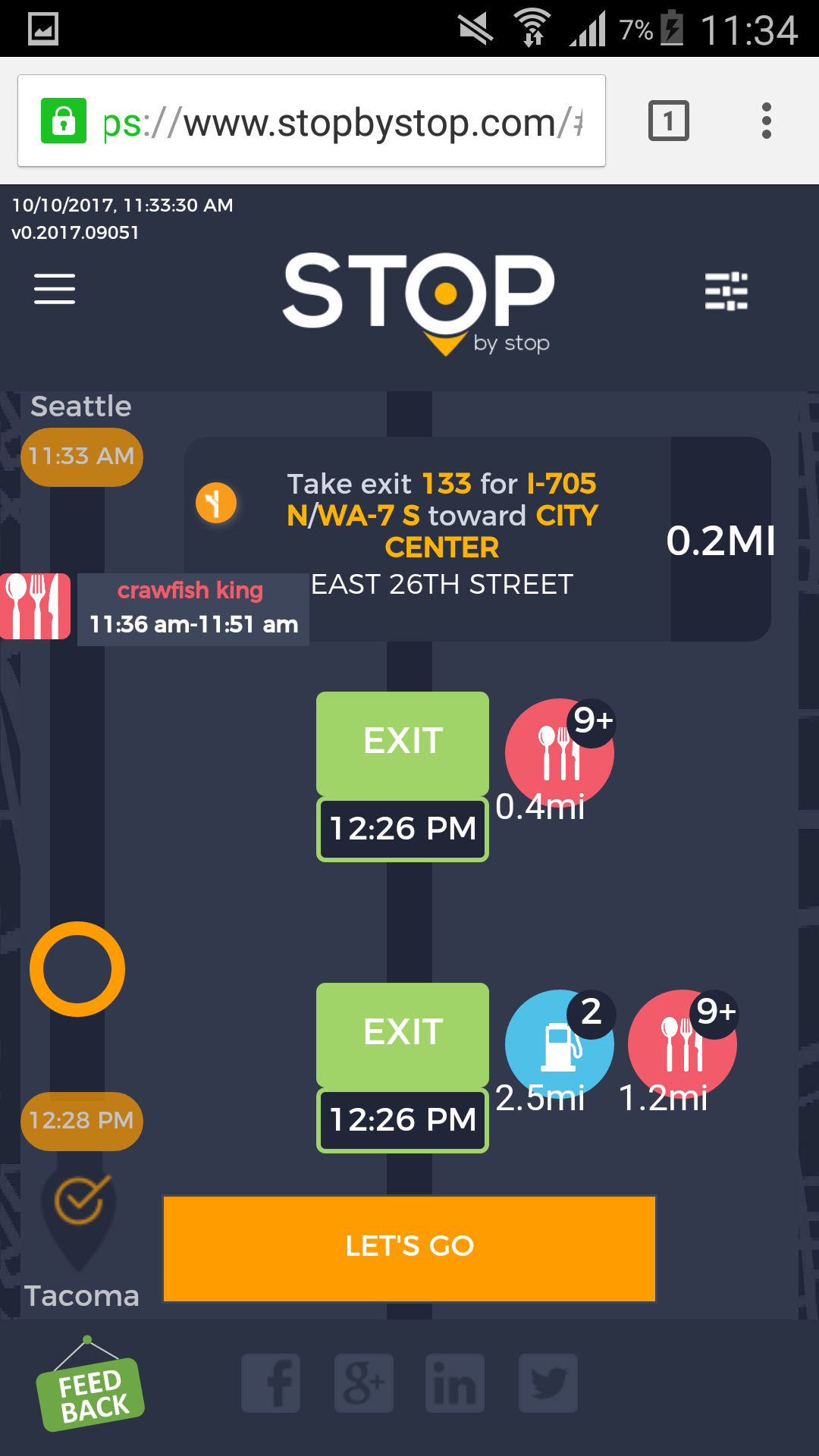Screen dimensions: 819x1456
Task: Share on Google Plus
Action: [x=364, y=1383]
